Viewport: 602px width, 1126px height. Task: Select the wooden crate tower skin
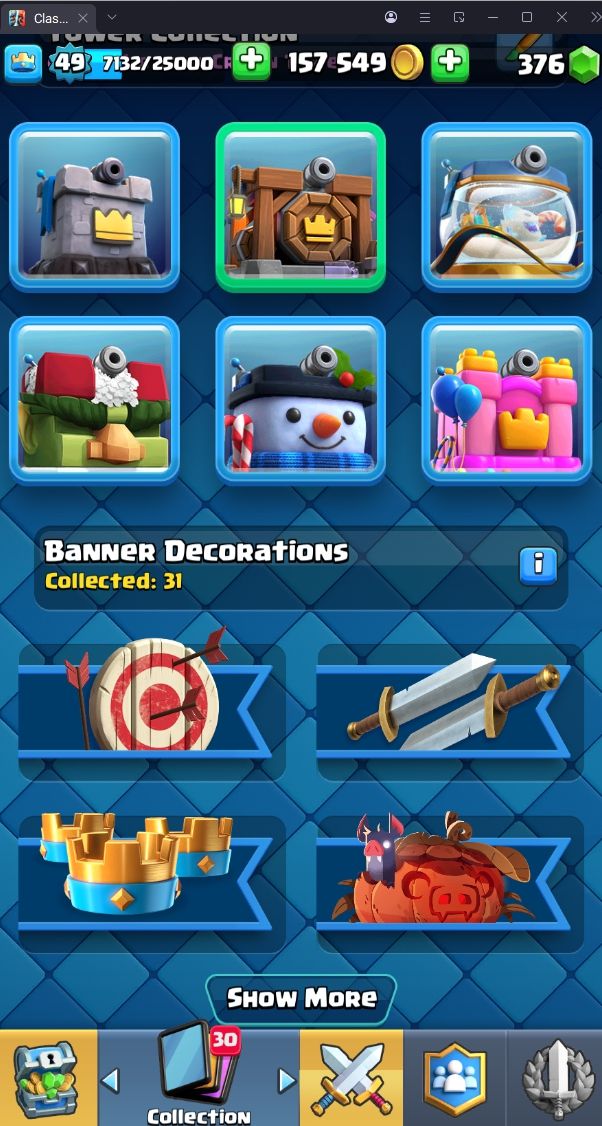300,207
